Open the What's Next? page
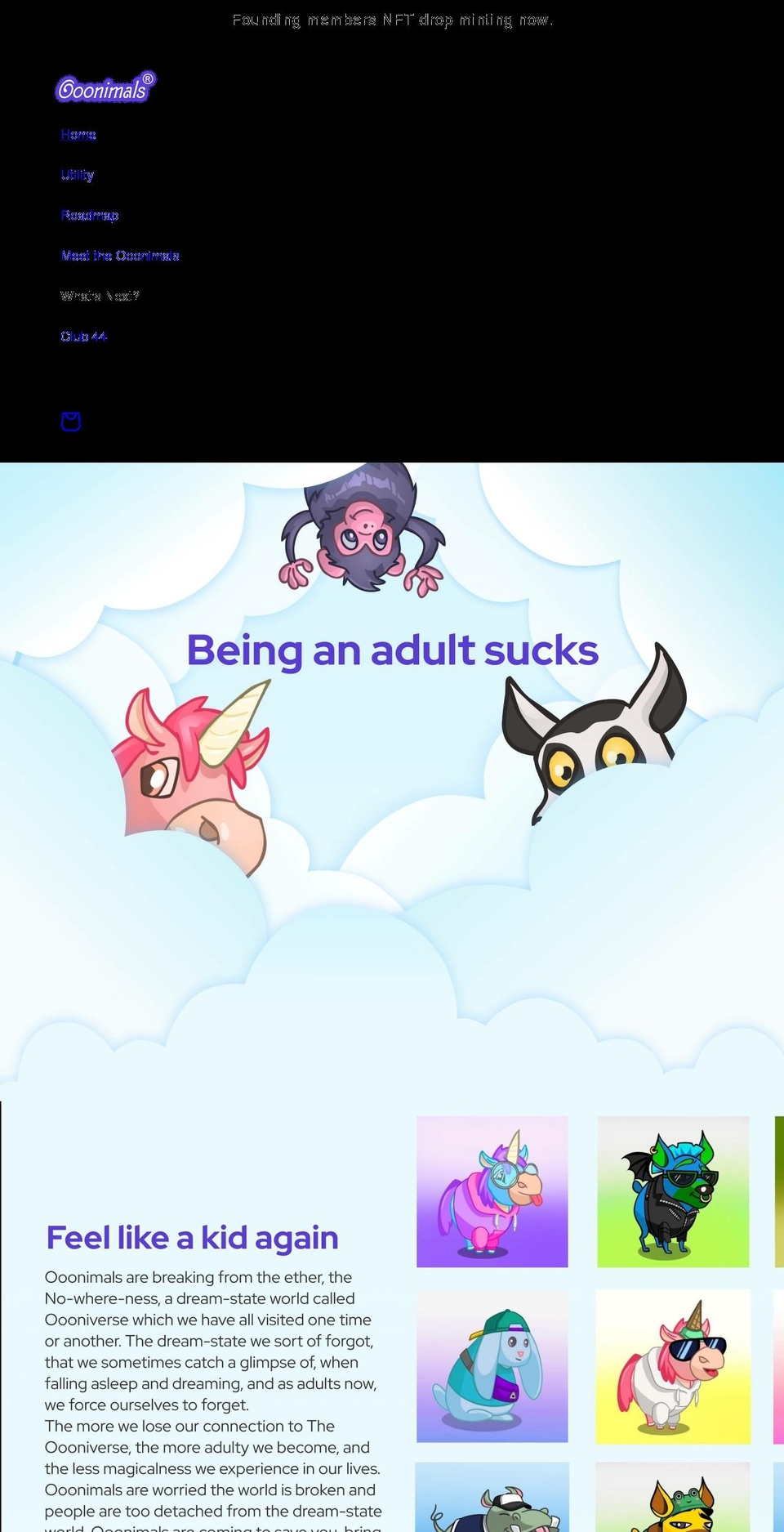This screenshot has height=1532, width=784. pos(100,296)
